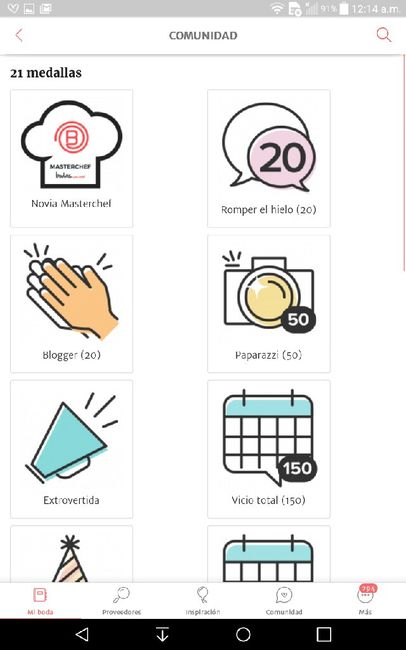The width and height of the screenshot is (406, 650).
Task: Open the Más tab
Action: [365, 601]
